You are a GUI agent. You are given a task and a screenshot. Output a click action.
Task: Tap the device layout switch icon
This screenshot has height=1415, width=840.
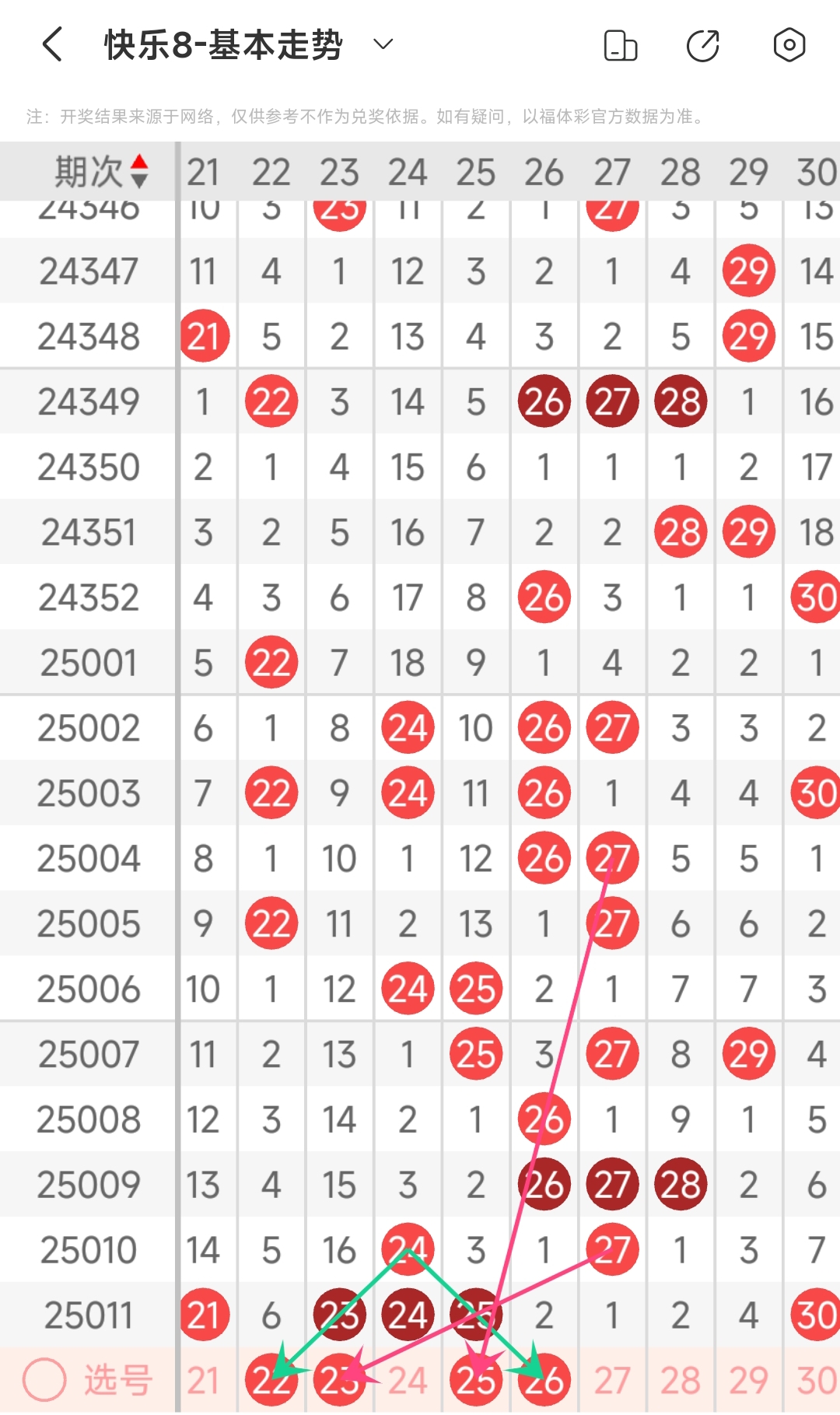pos(620,45)
